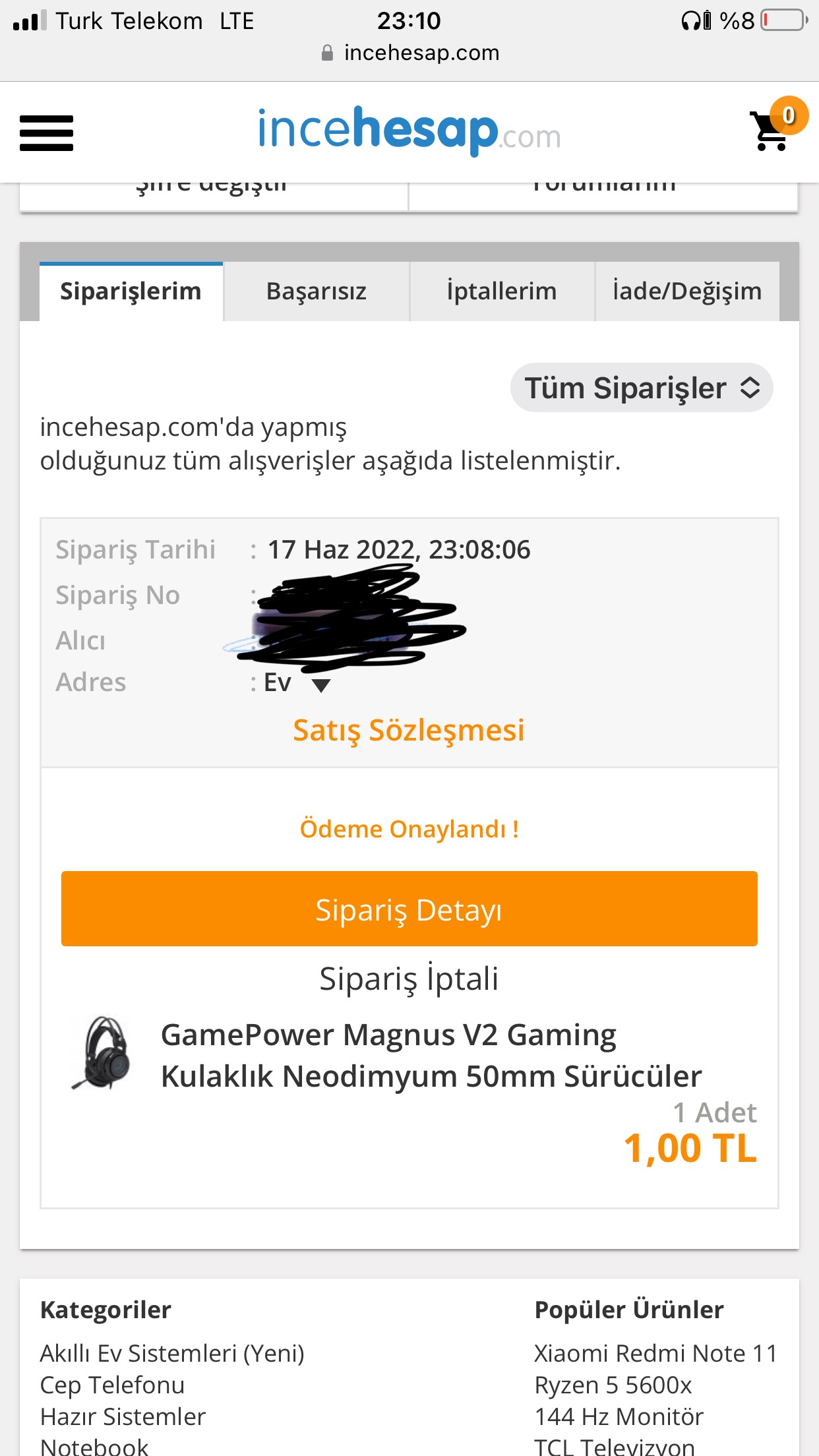
Task: Open the İade/Değişim tab
Action: click(x=687, y=291)
